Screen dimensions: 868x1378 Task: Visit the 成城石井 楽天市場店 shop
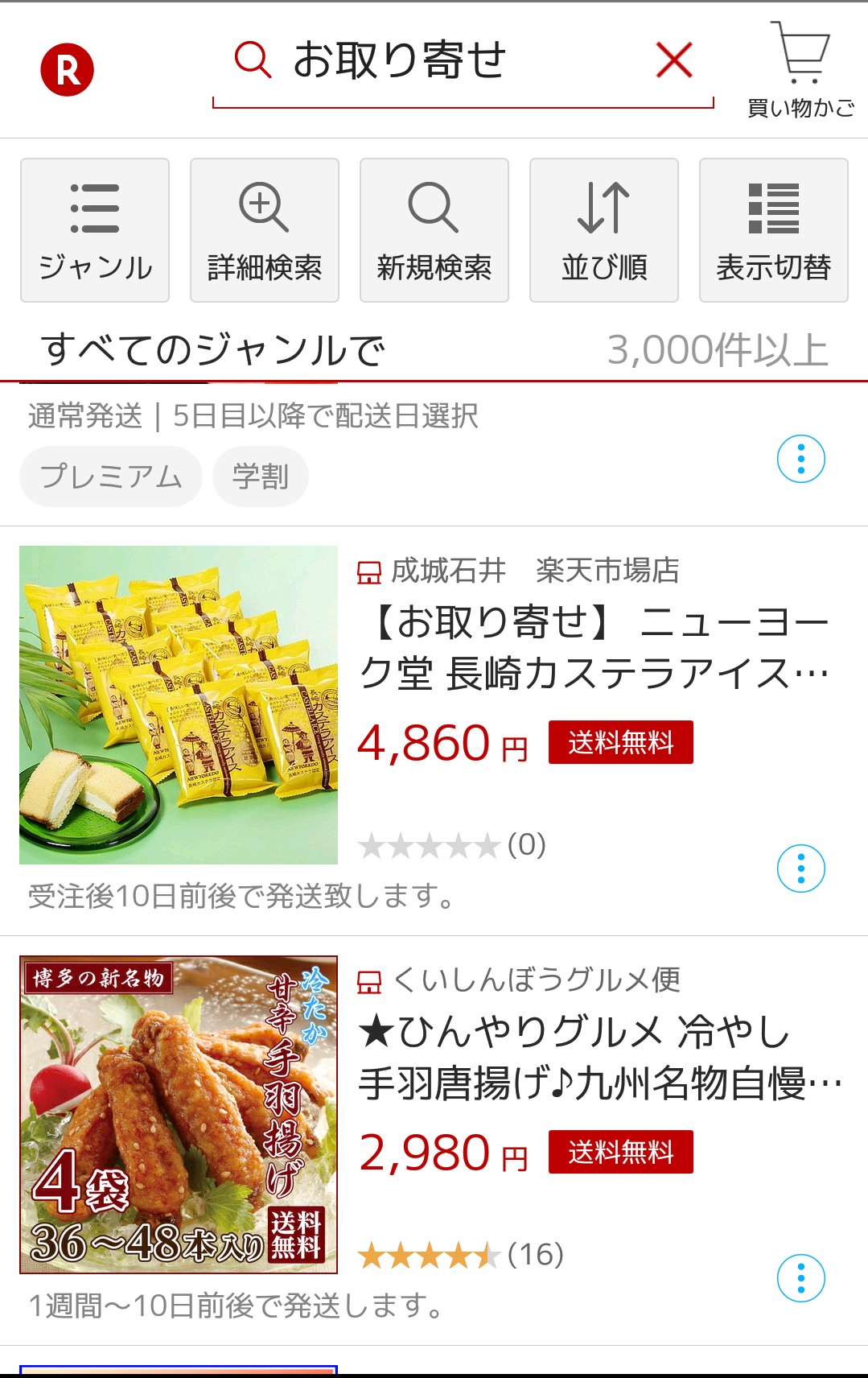pos(534,571)
